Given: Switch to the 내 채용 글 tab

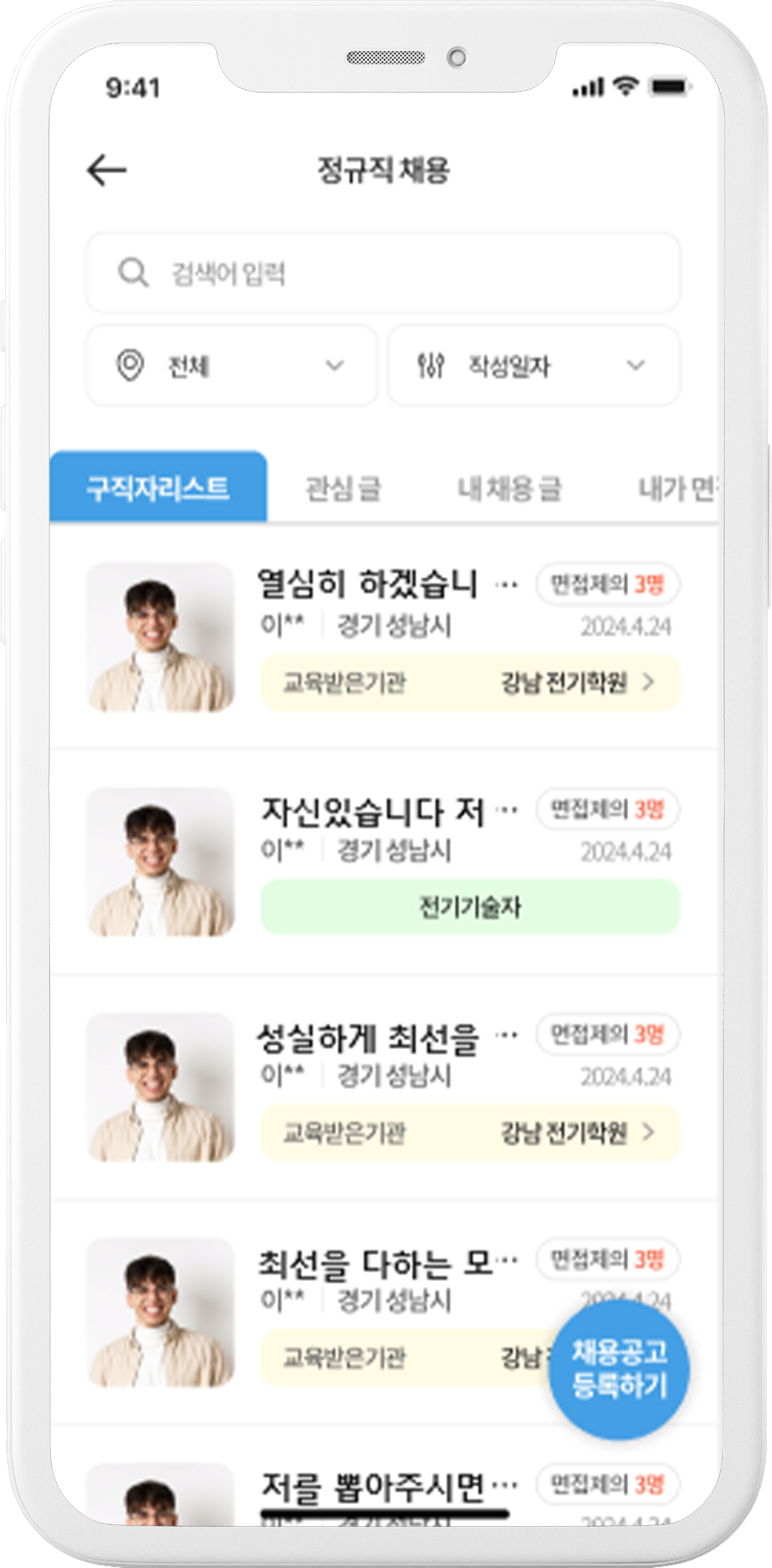Looking at the screenshot, I should click(509, 489).
